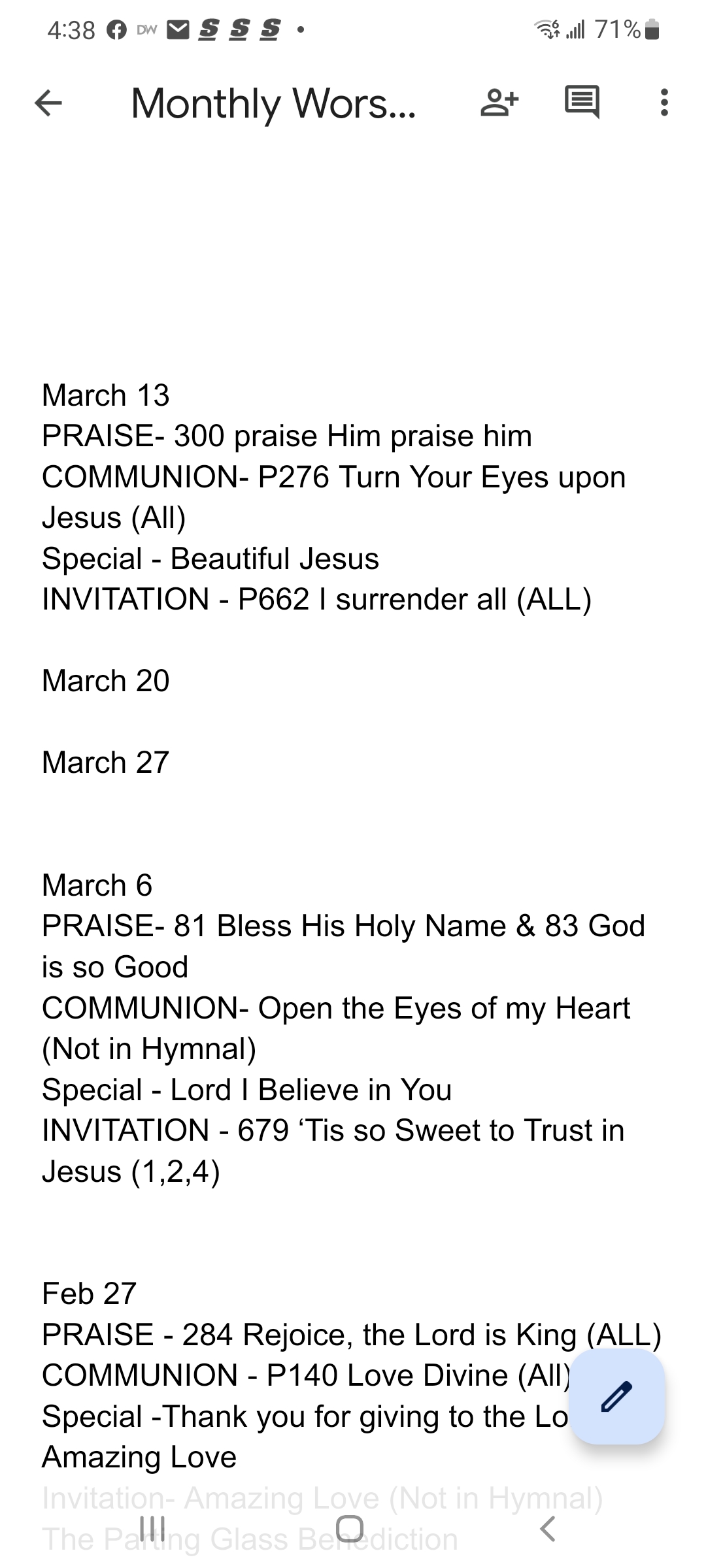
Task: Open the comments panel
Action: coord(581,103)
